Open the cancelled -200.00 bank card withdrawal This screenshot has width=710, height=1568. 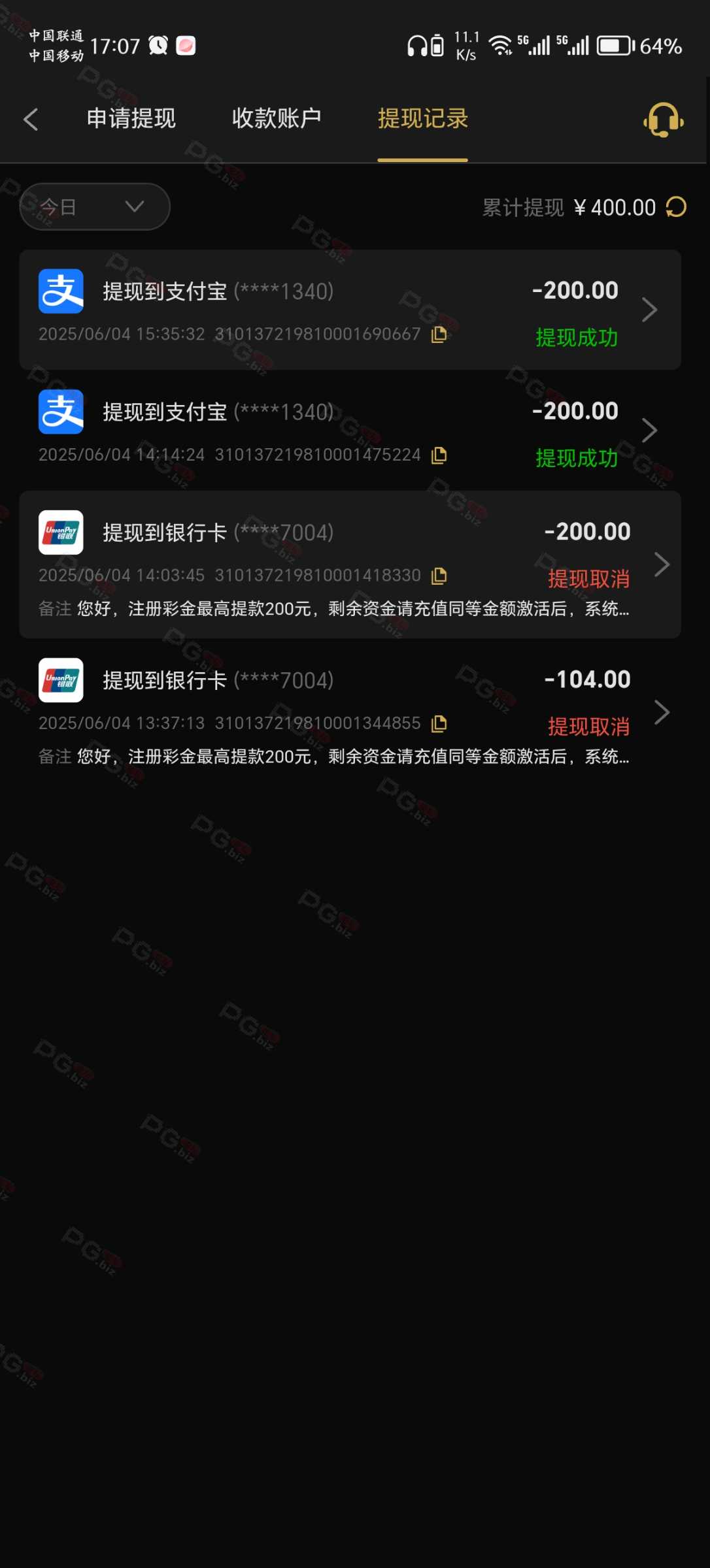350,564
